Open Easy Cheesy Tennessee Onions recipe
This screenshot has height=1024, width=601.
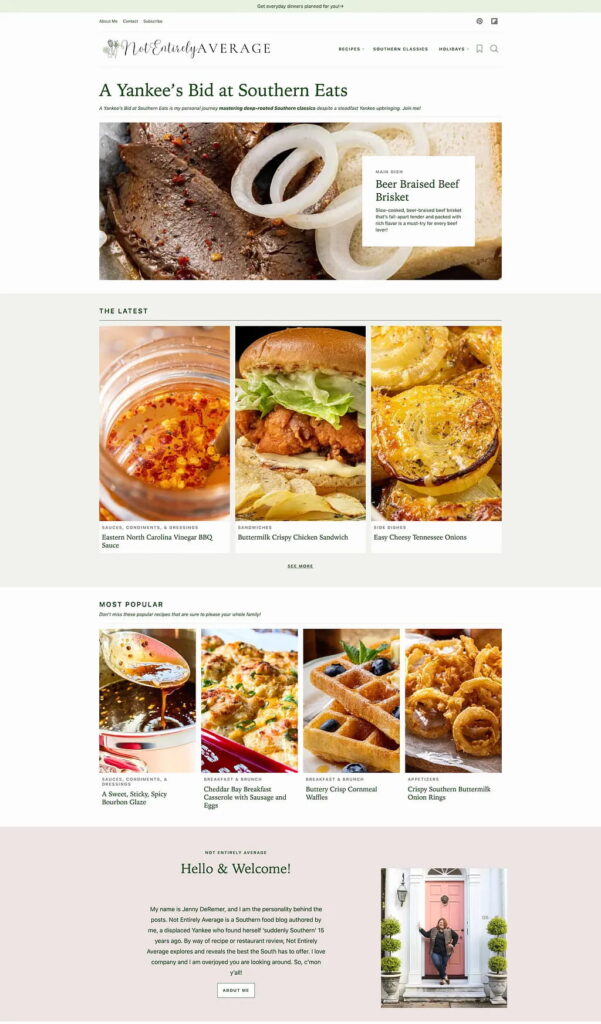pyautogui.click(x=420, y=537)
